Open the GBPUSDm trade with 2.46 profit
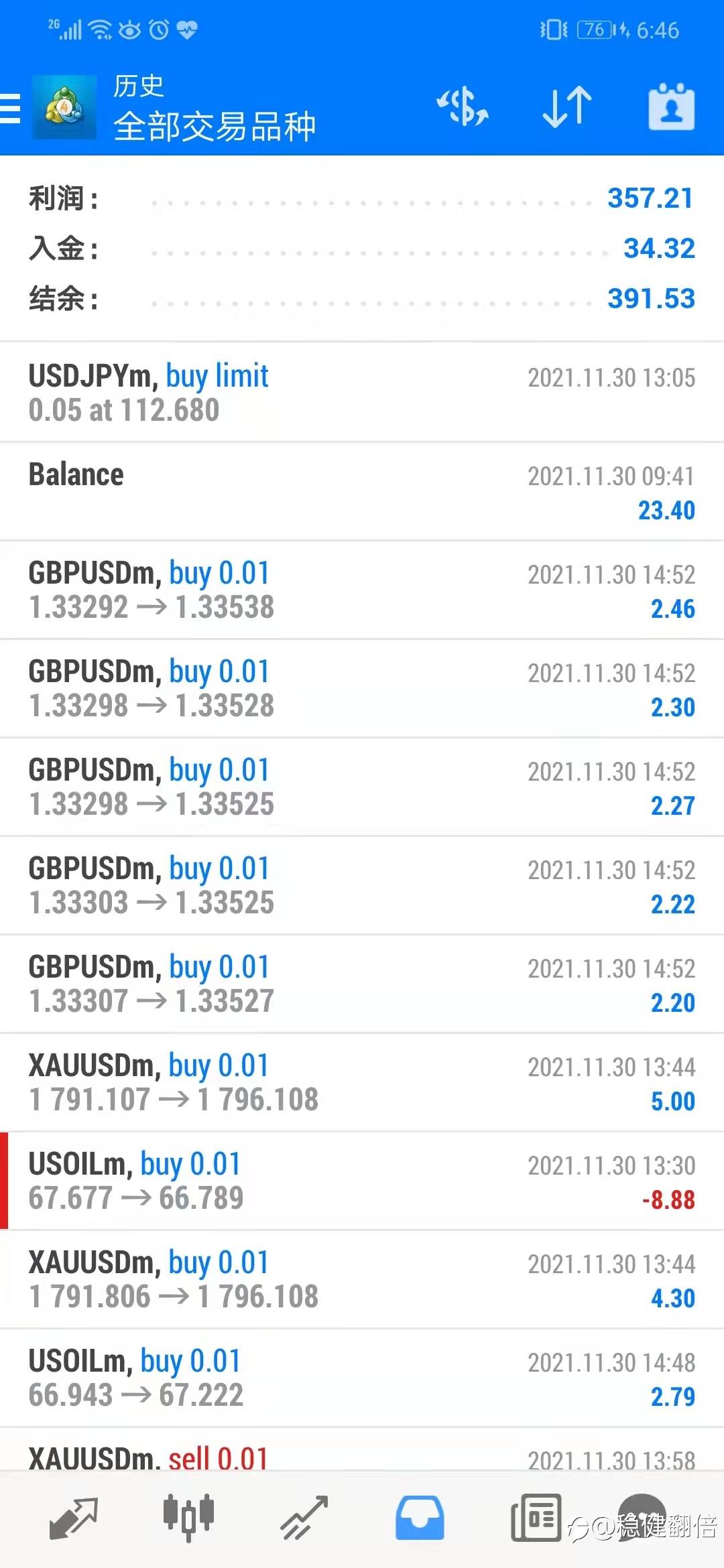Viewport: 724px width, 1568px height. (362, 590)
